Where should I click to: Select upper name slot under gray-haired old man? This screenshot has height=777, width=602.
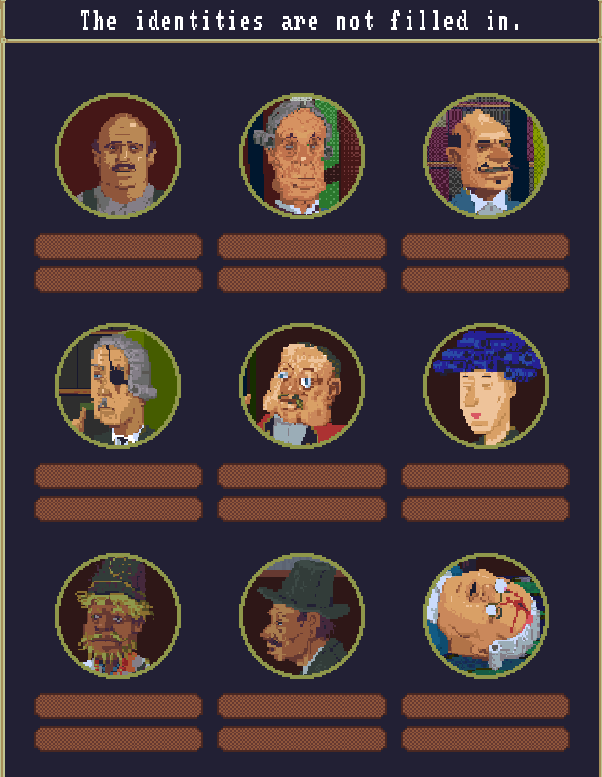click(302, 246)
